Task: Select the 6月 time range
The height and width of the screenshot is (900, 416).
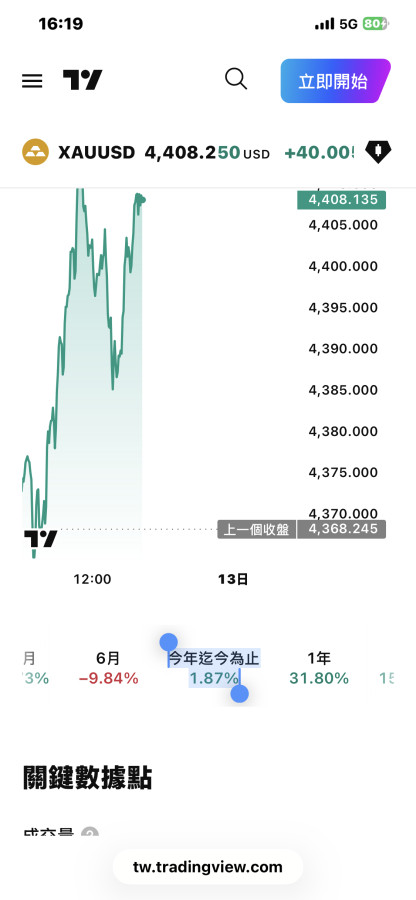Action: 108,669
